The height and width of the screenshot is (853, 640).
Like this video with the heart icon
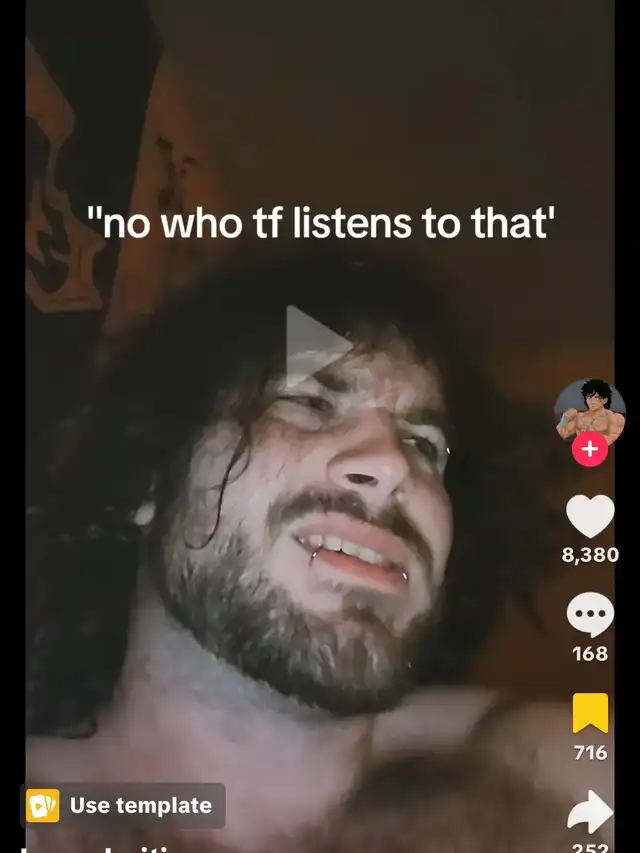coord(590,516)
